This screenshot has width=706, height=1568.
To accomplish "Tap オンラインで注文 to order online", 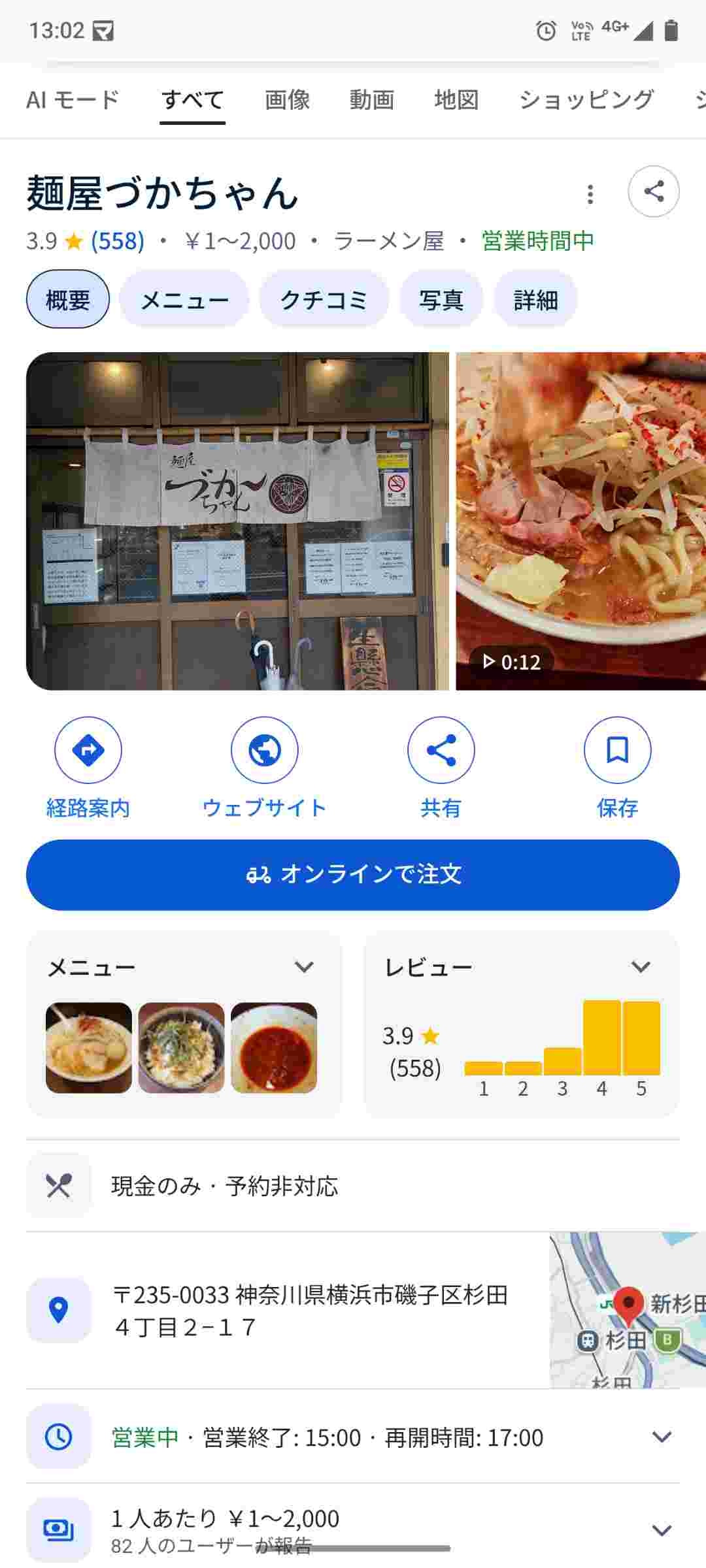I will [353, 875].
